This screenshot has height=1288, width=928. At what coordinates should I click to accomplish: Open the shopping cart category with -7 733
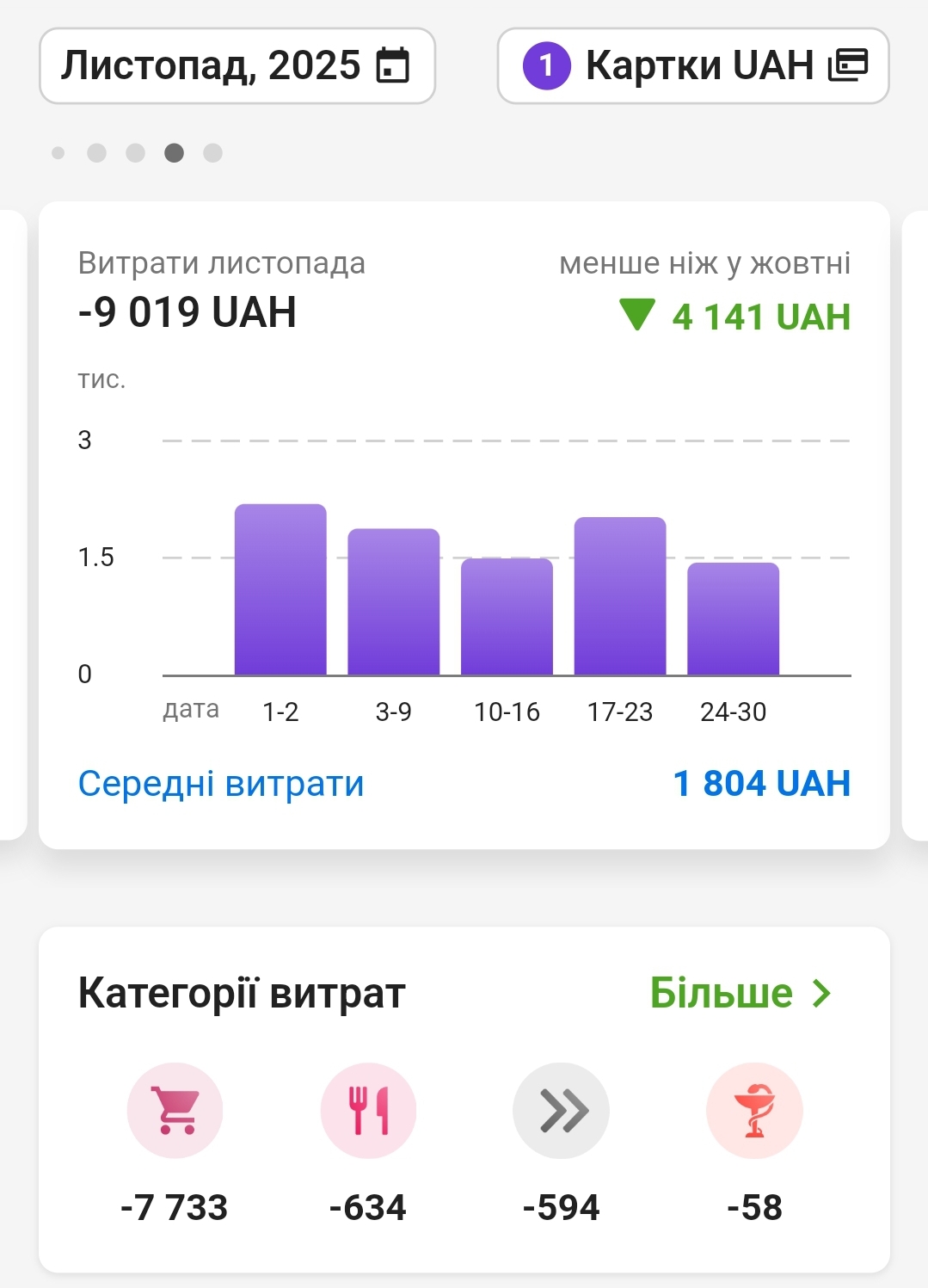[x=175, y=1111]
